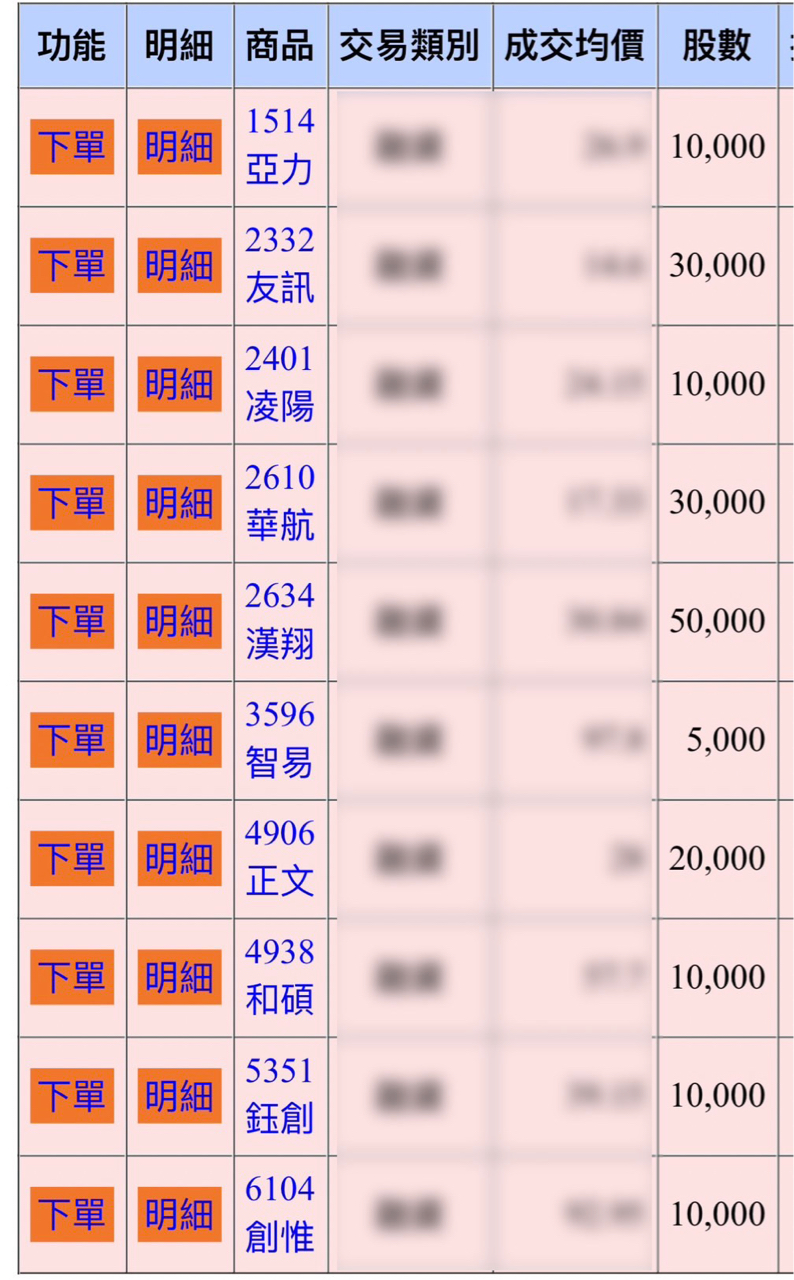Open stock link 6104 創惟

click(280, 1214)
